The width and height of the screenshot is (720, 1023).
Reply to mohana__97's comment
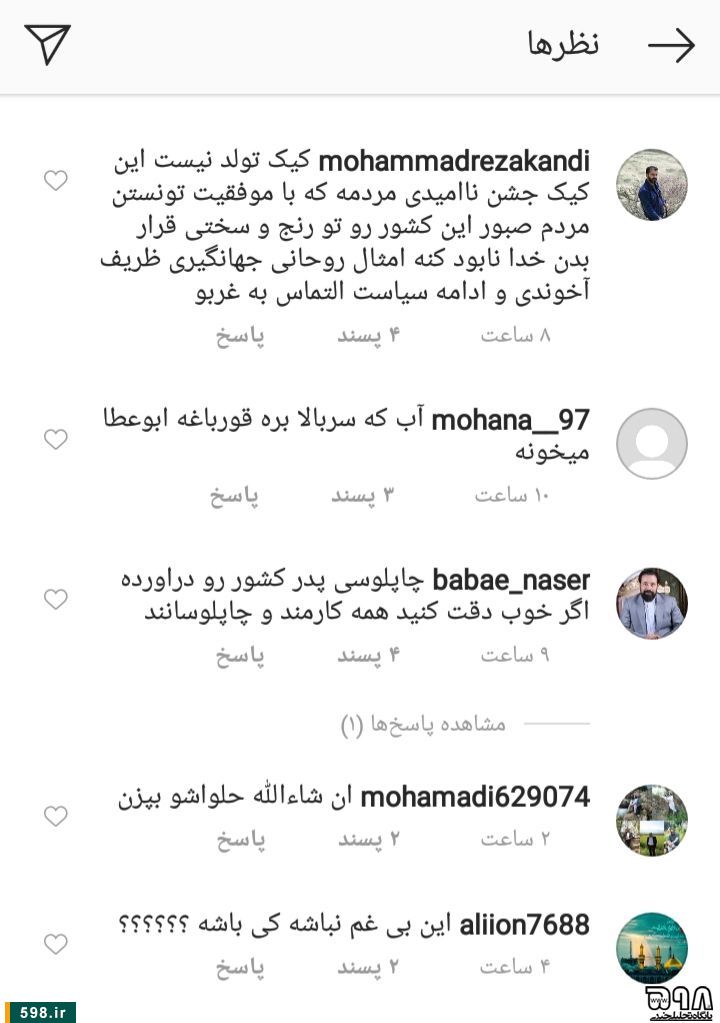click(236, 496)
